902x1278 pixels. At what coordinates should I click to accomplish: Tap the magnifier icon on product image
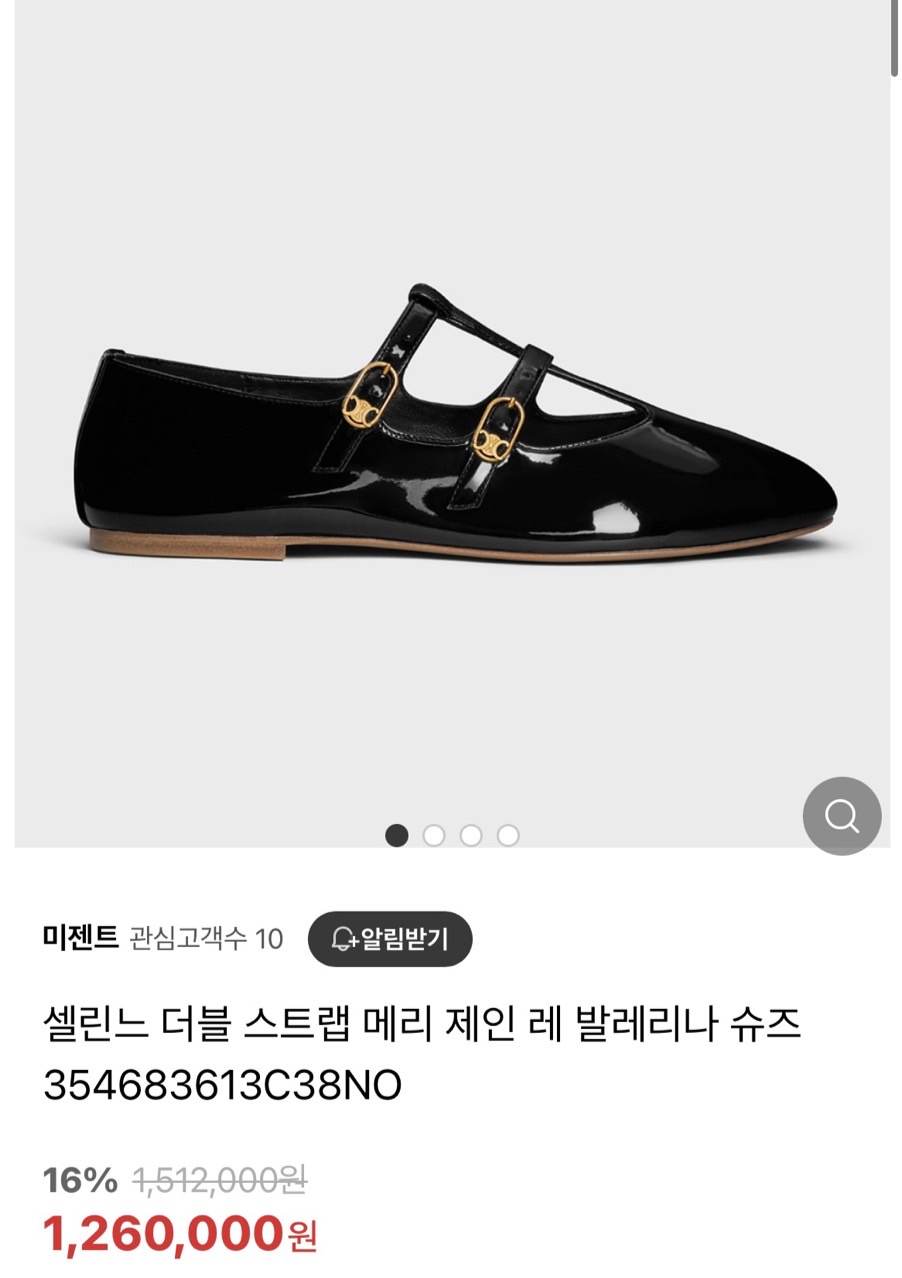click(x=842, y=816)
